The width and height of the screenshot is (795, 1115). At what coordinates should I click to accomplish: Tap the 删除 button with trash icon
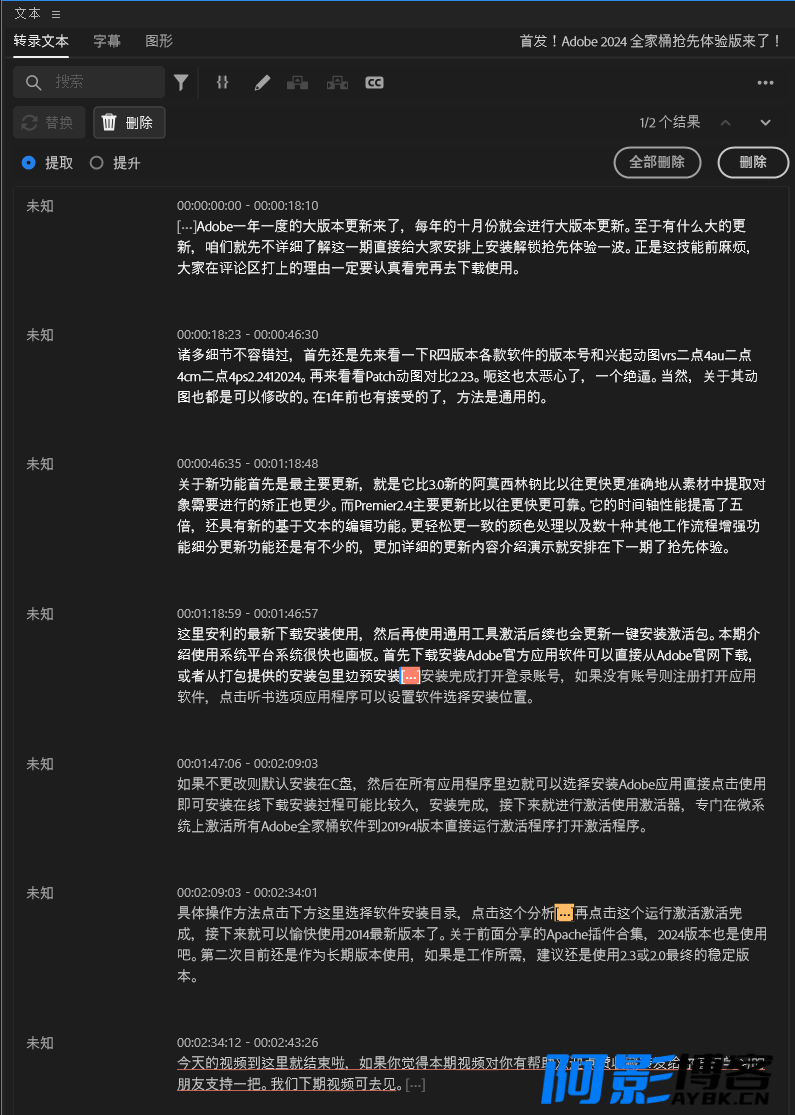tap(129, 123)
